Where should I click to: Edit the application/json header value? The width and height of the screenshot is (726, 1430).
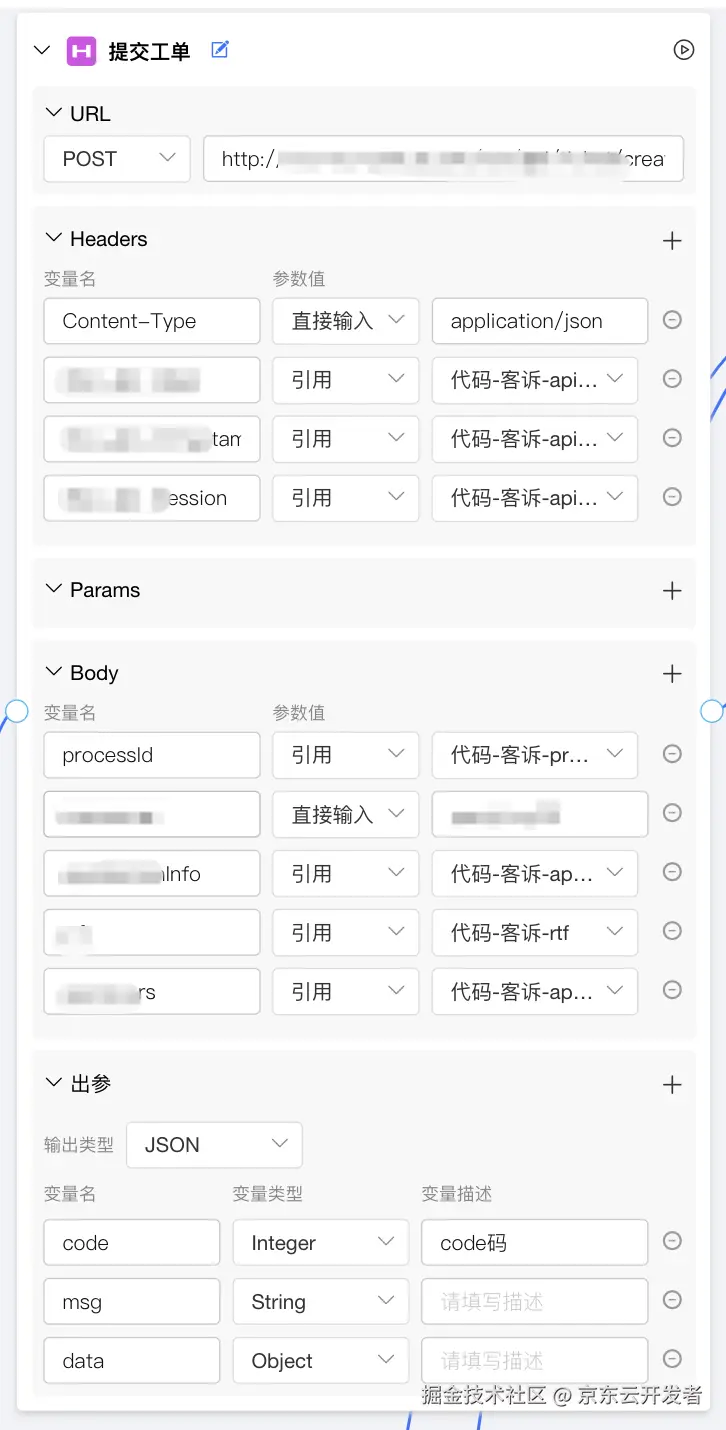pos(539,321)
